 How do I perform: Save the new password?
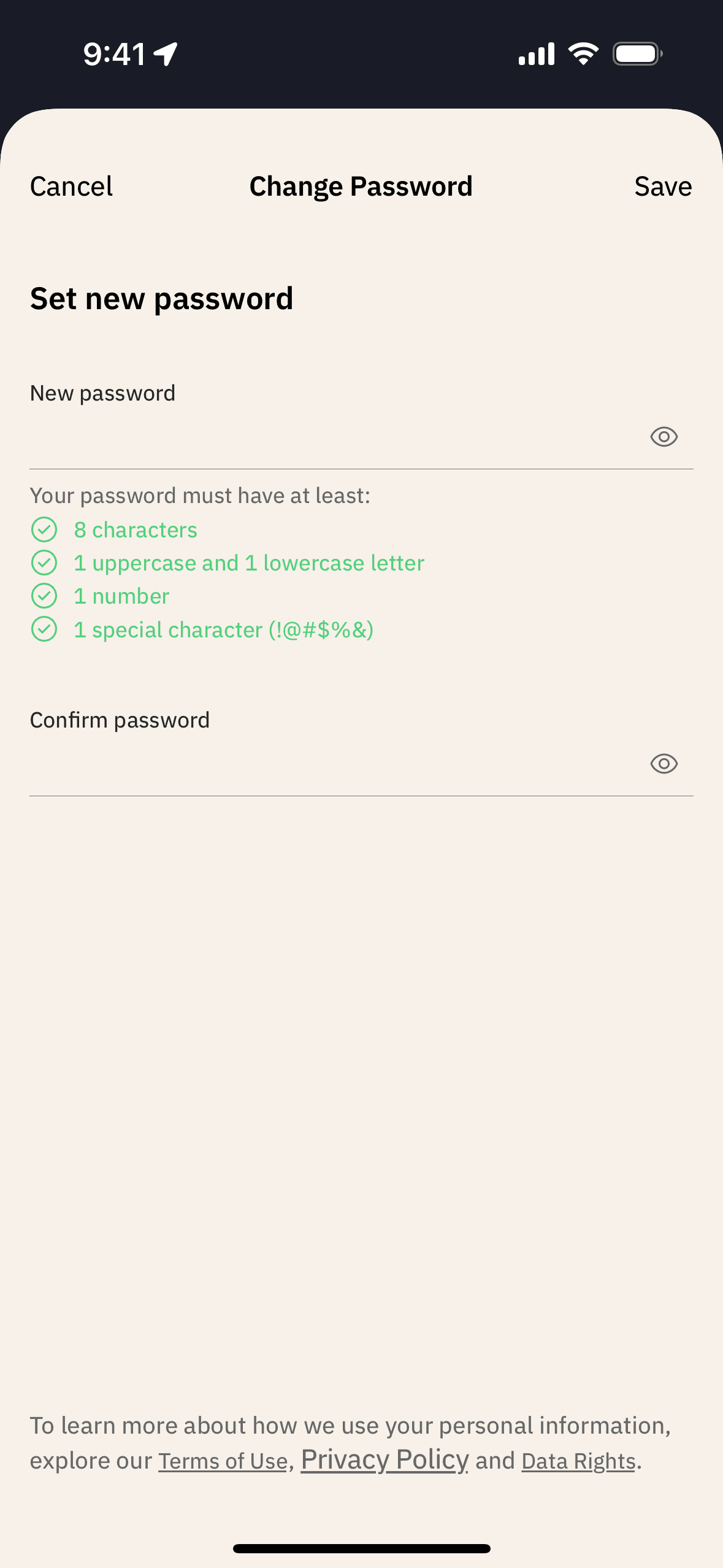coord(663,186)
